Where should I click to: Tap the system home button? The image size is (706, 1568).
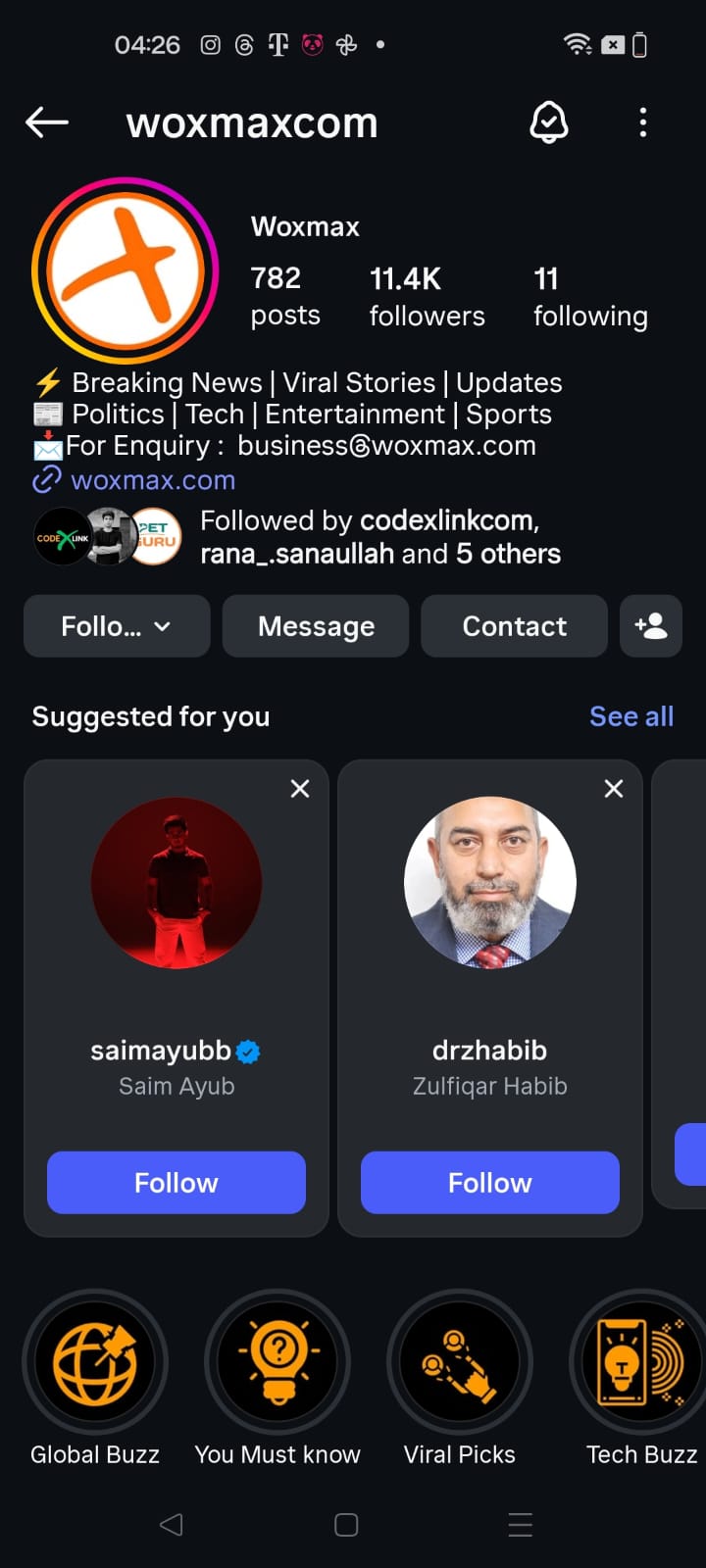point(346,1525)
